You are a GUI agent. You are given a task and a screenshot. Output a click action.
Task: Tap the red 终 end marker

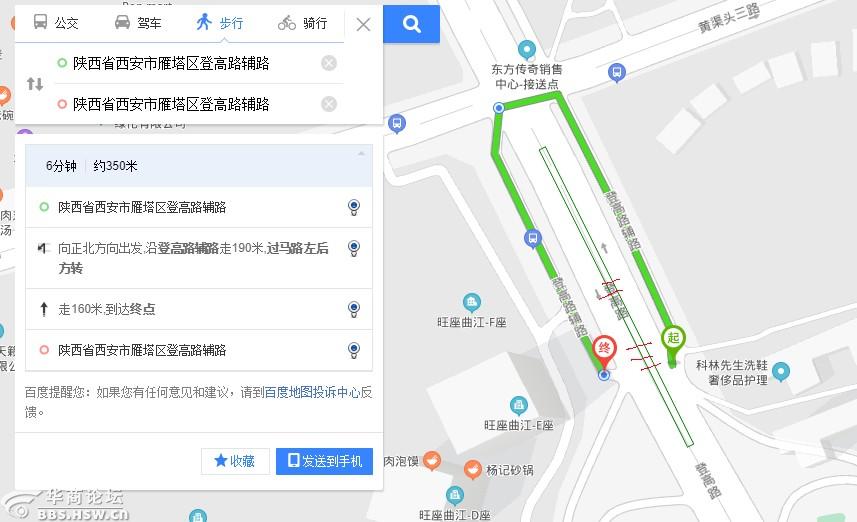coord(604,350)
